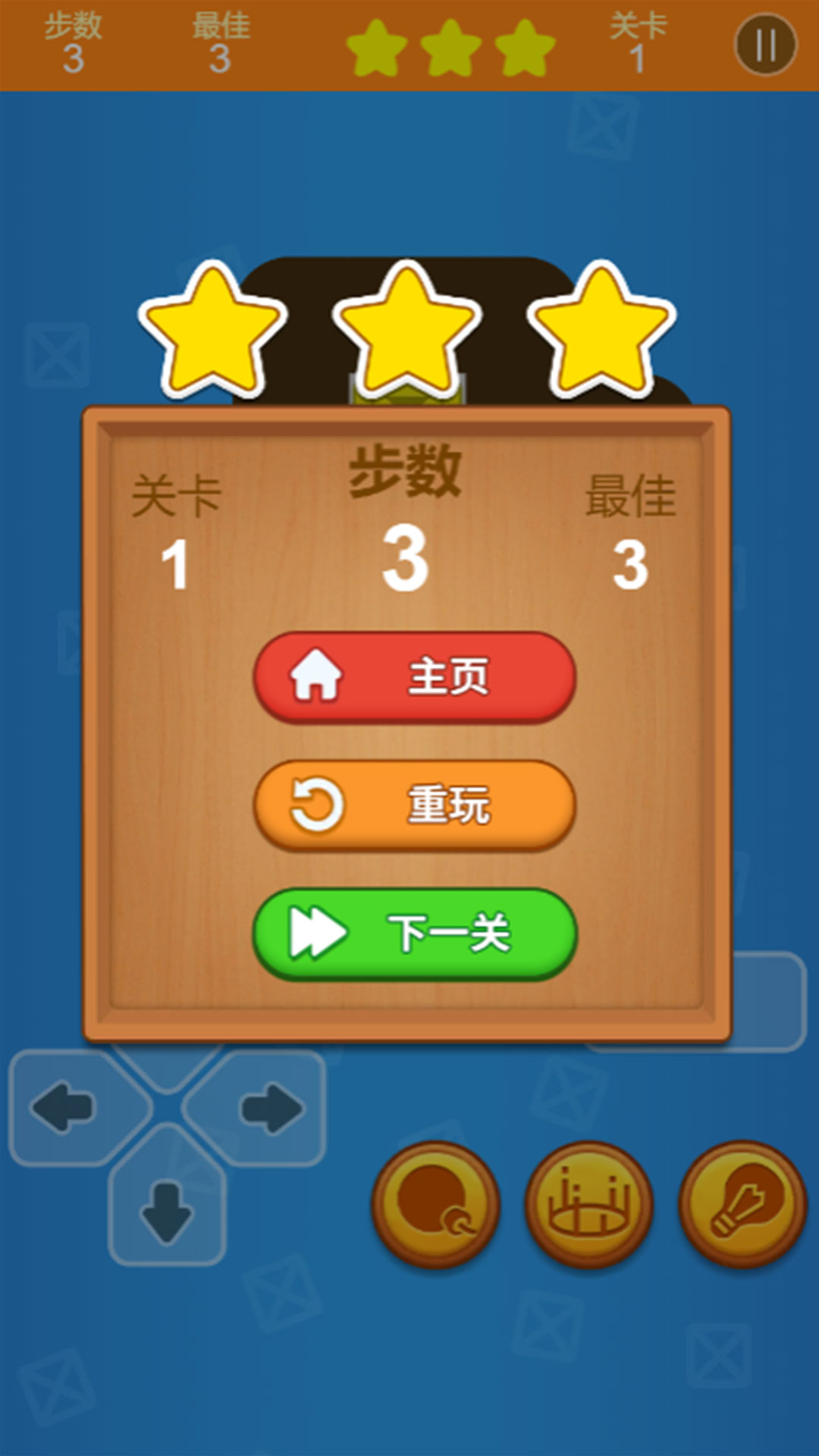Viewport: 819px width, 1456px height.
Task: Tap the left arrow direction pad
Action: tap(64, 1108)
